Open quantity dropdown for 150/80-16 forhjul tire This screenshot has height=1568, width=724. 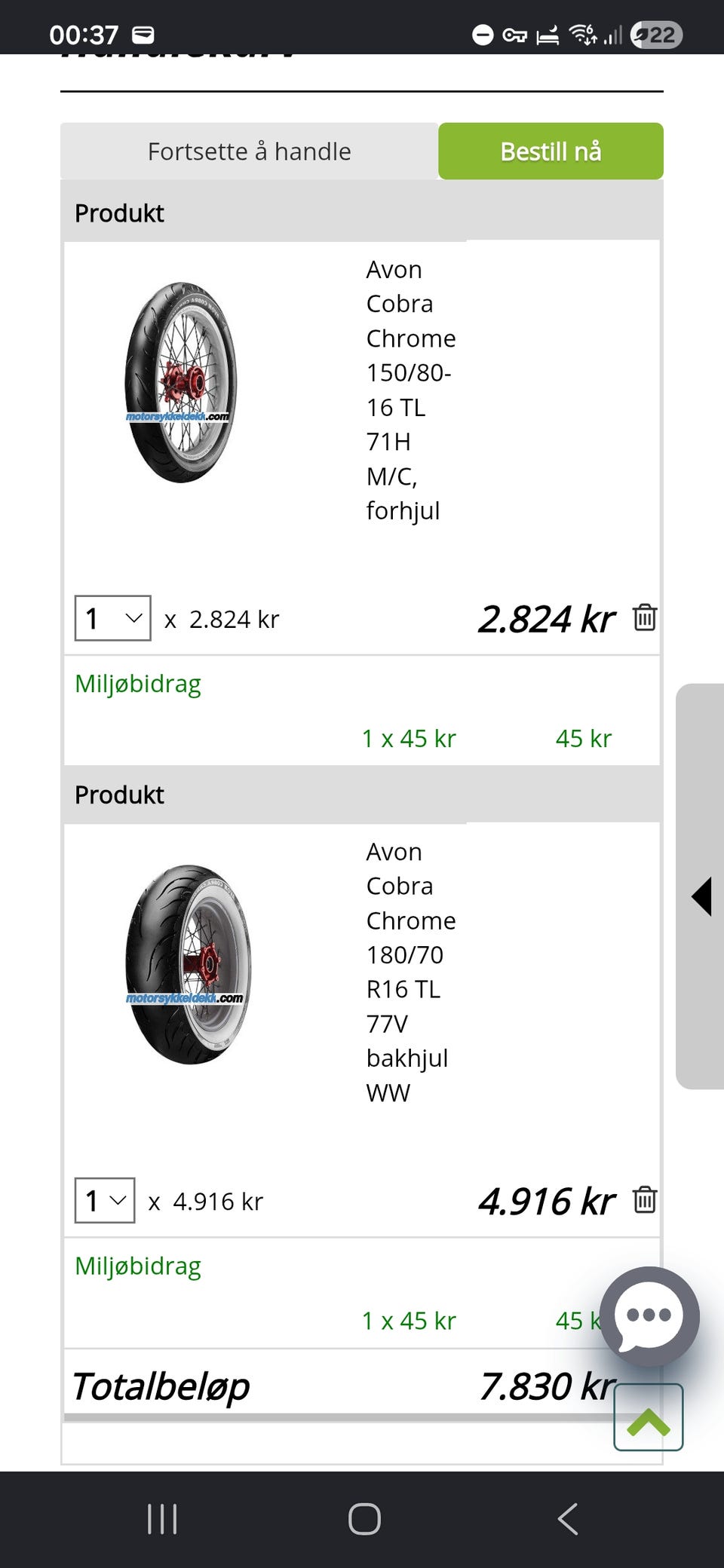(112, 618)
